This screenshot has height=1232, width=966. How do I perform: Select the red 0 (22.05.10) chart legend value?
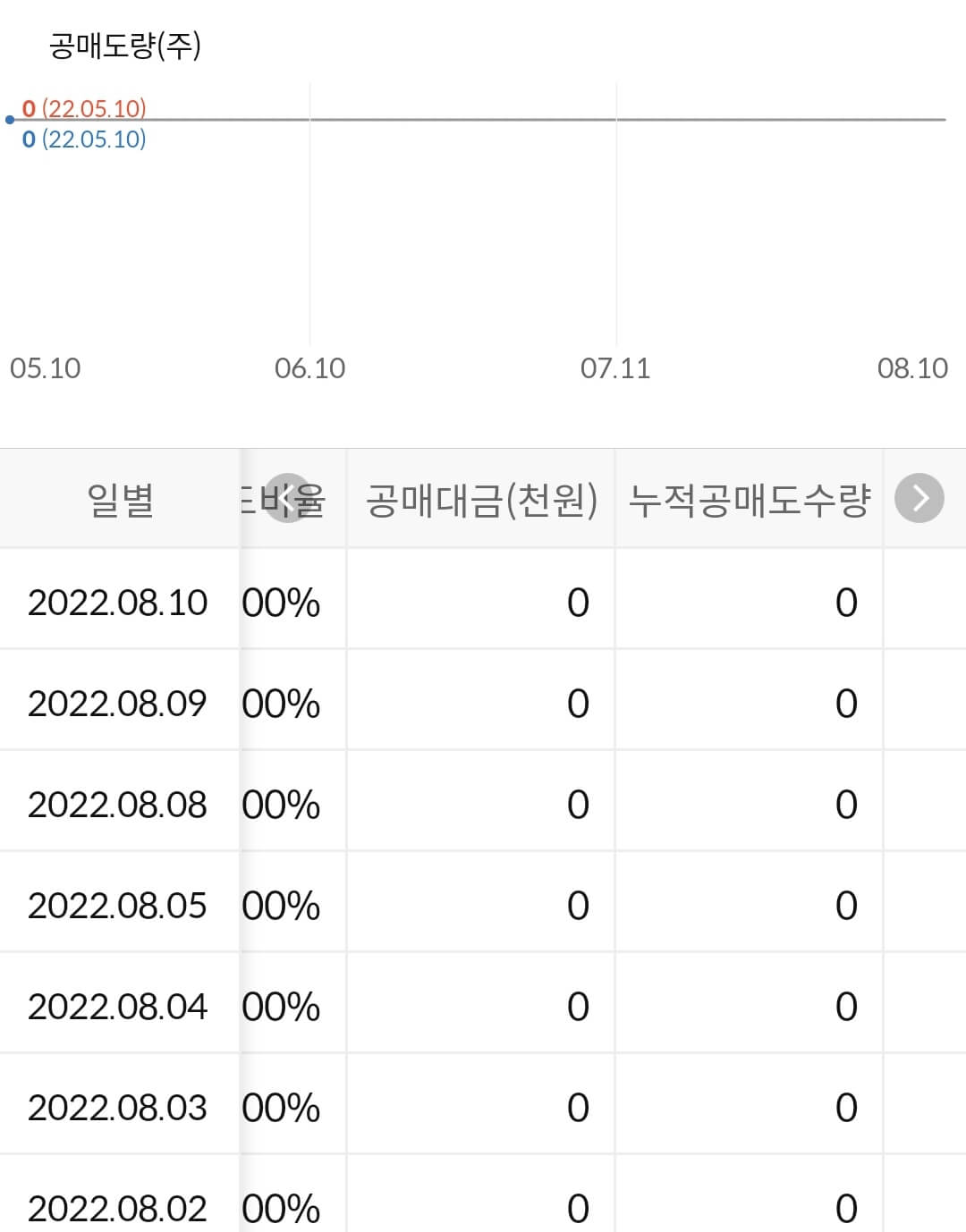pyautogui.click(x=85, y=110)
